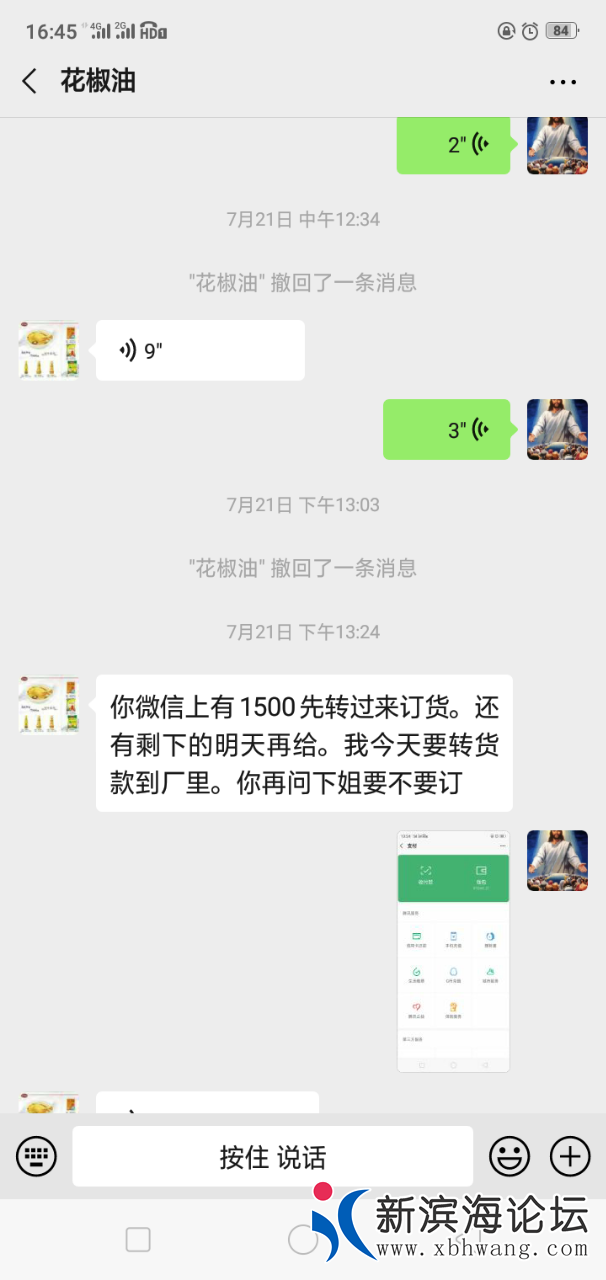
Task: Switch to keyboard text input
Action: click(x=36, y=1157)
